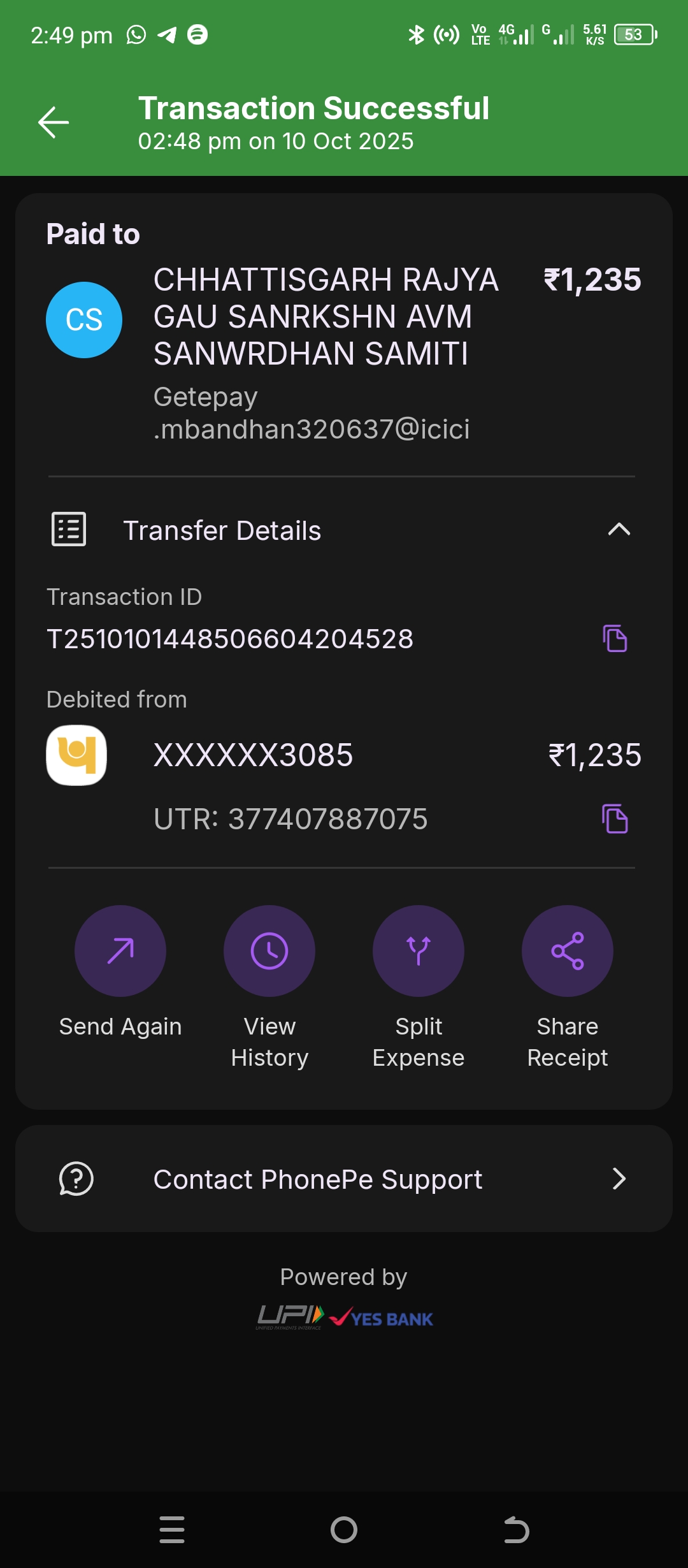Share the receipt
The height and width of the screenshot is (1568, 688).
click(568, 951)
